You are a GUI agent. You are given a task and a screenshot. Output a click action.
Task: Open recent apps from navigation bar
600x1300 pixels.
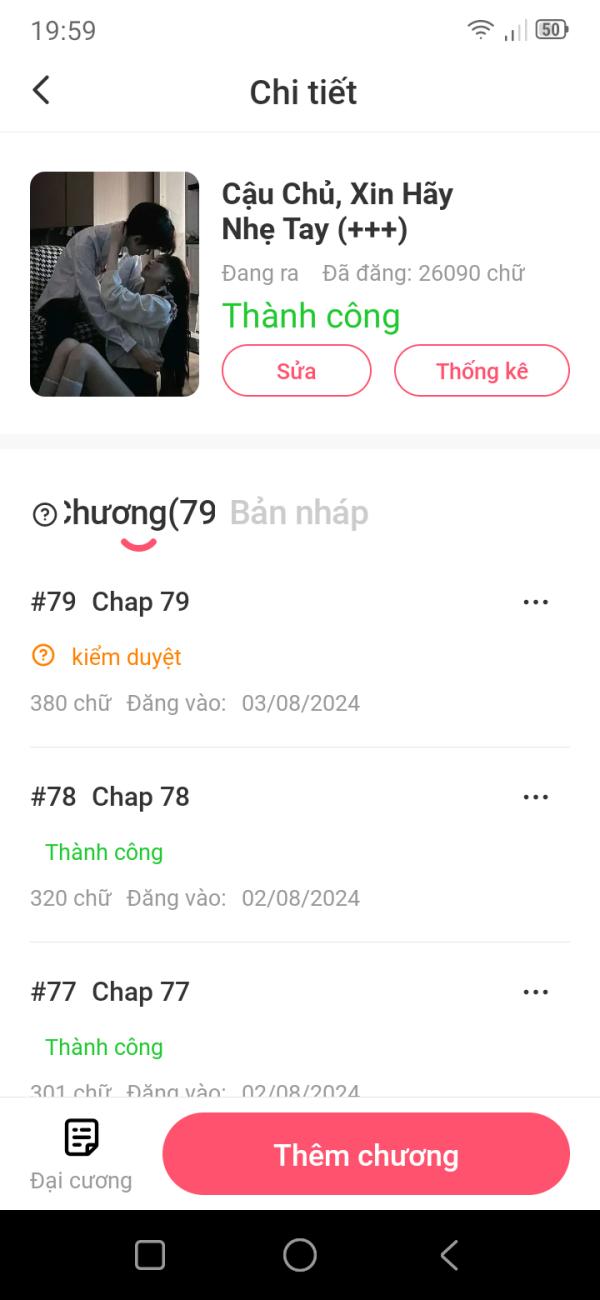click(x=150, y=1255)
